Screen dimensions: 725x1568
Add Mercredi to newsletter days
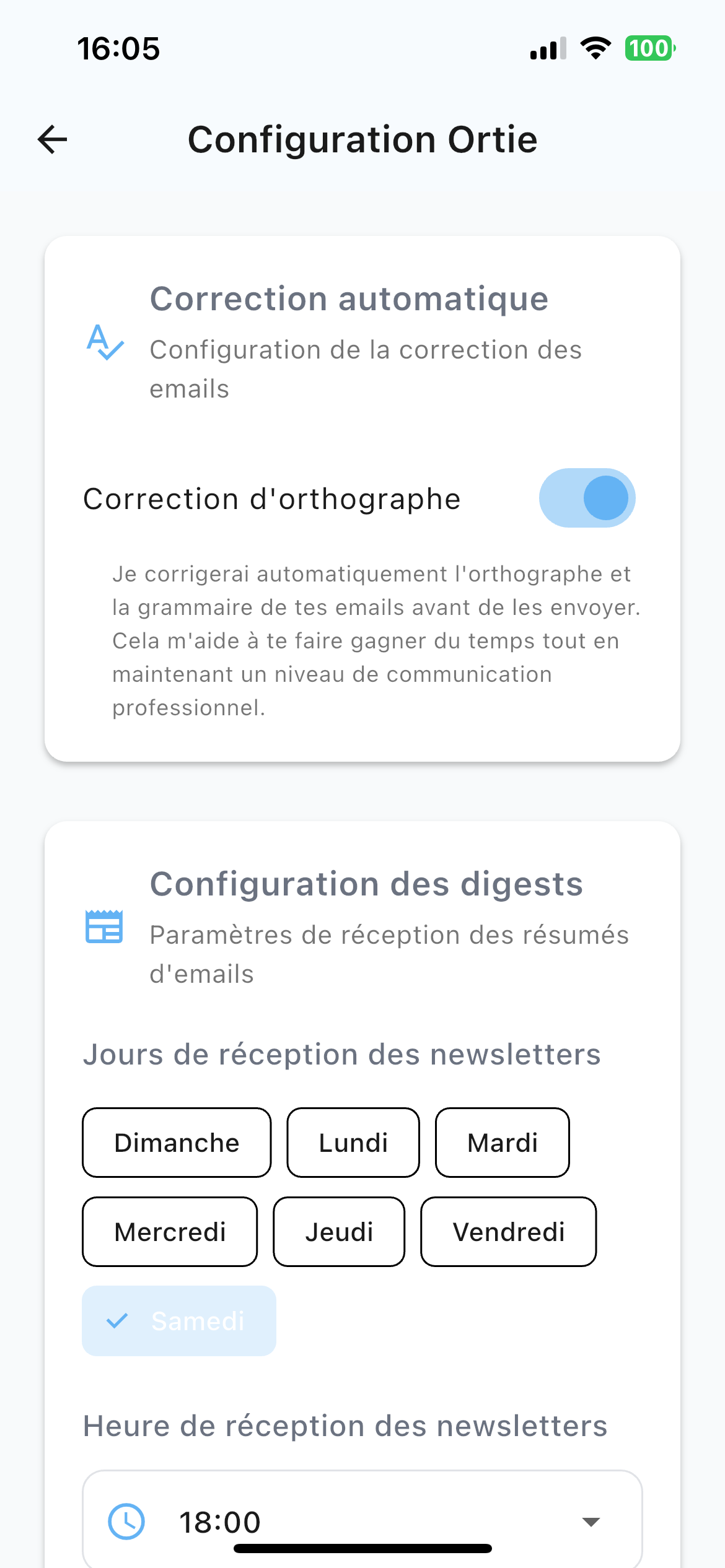tap(170, 1232)
